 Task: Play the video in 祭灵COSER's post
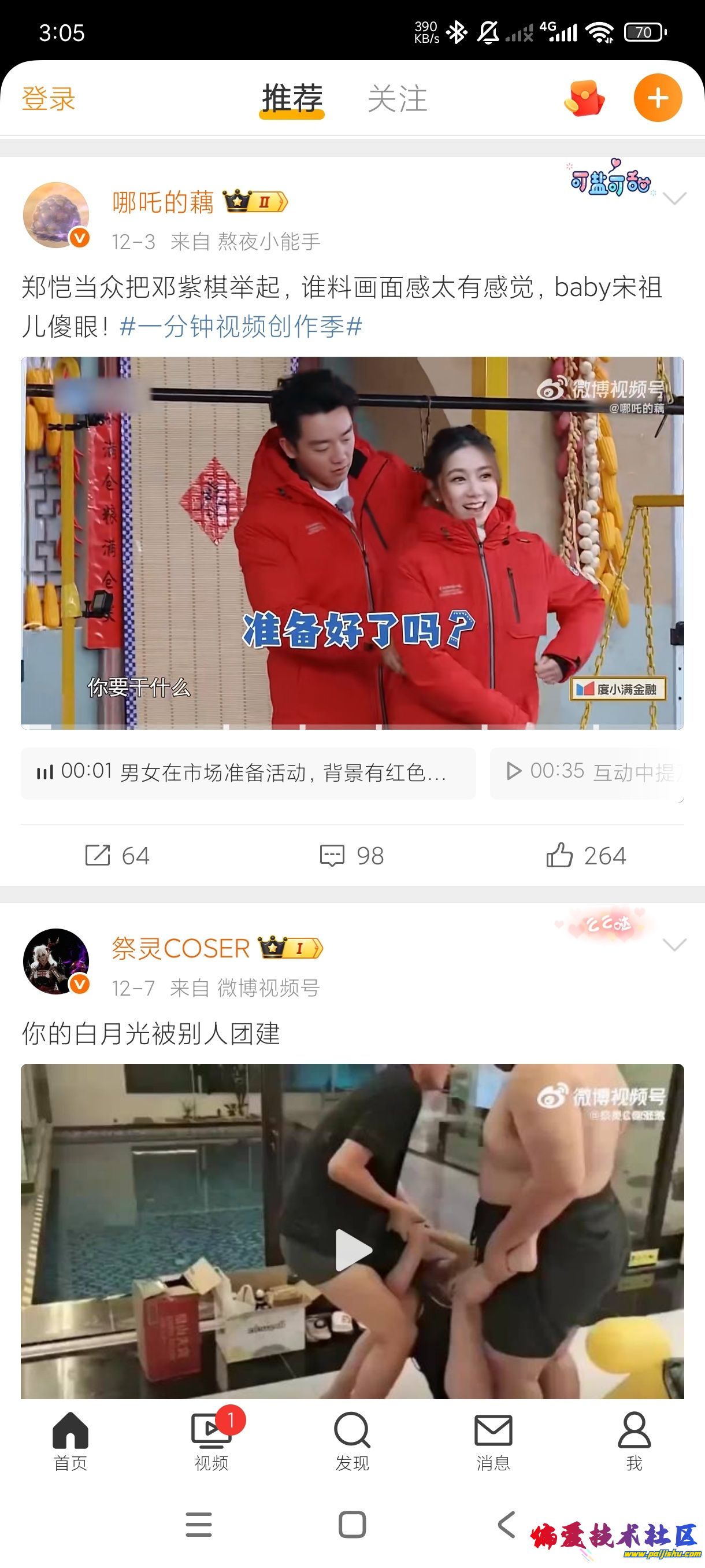[353, 1249]
